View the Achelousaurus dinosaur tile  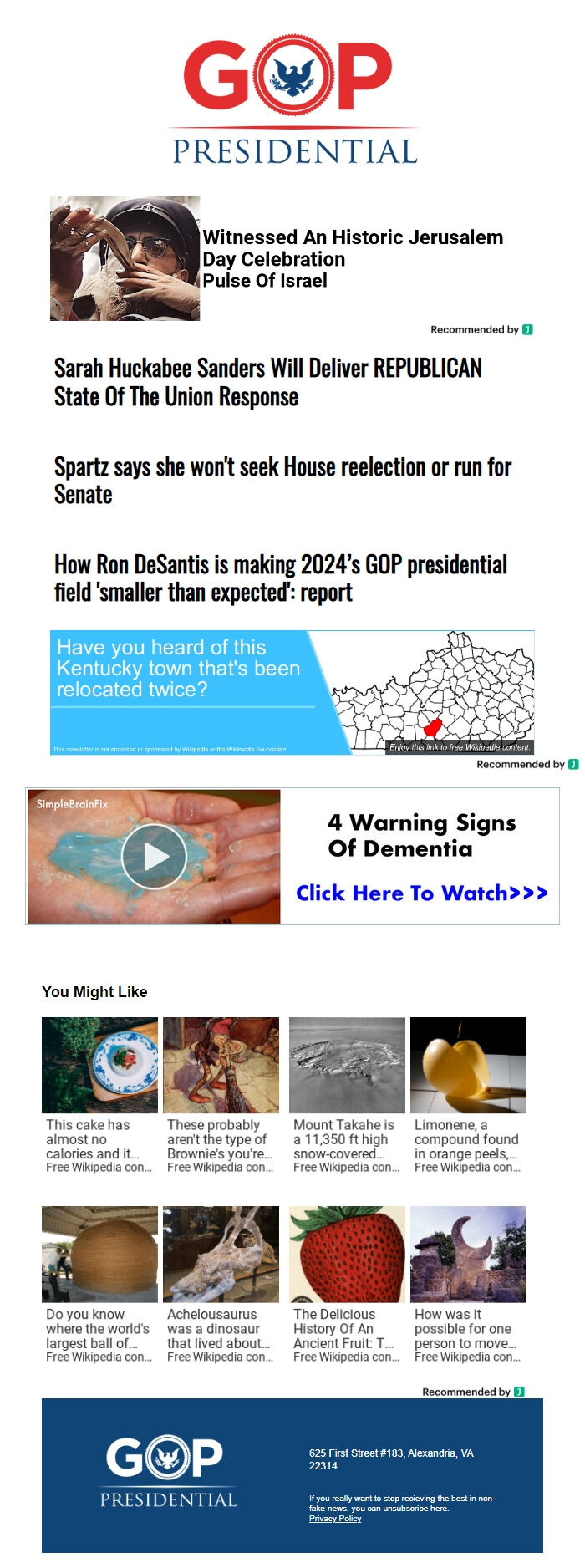pos(221,1284)
